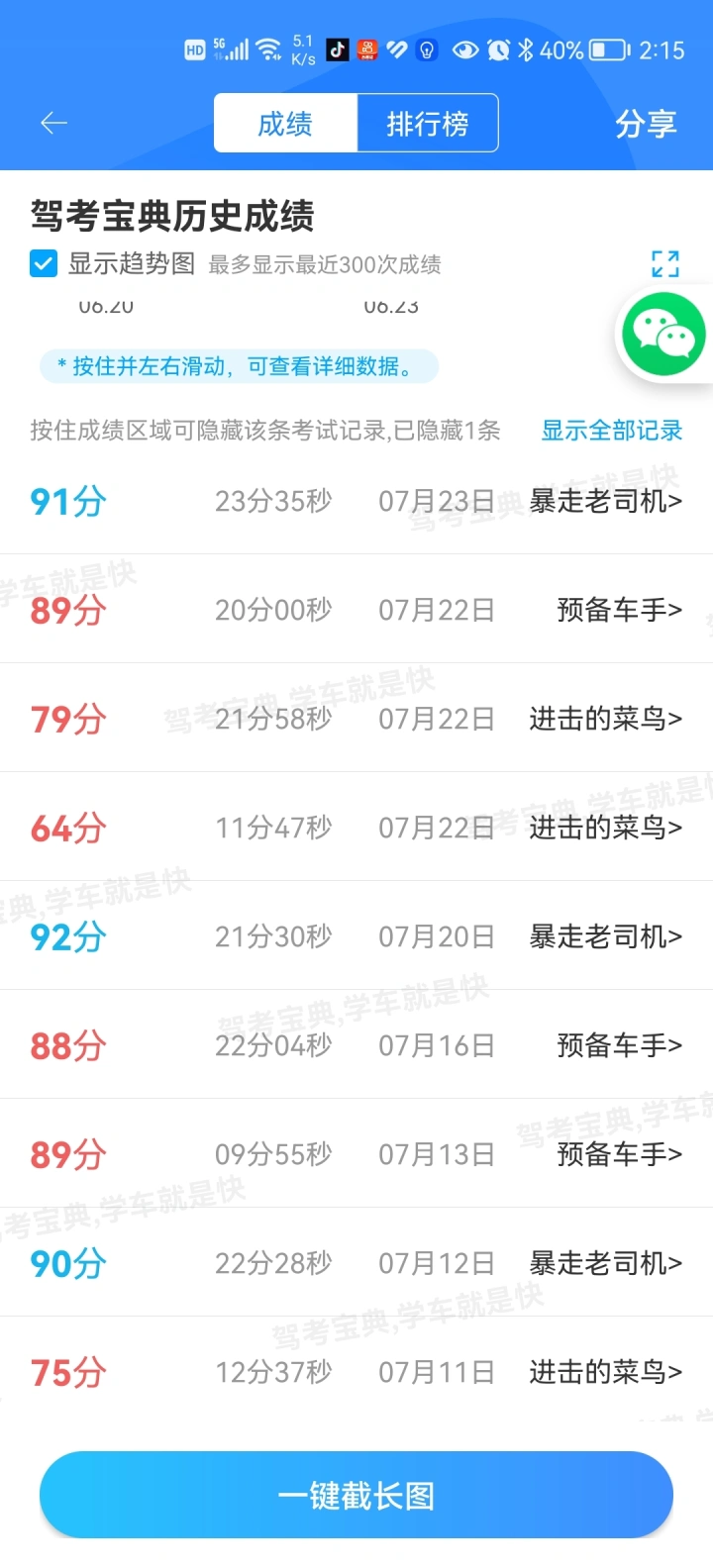Tap the 一键截长图 button
Viewport: 713px width, 1568px height.
click(x=356, y=1495)
